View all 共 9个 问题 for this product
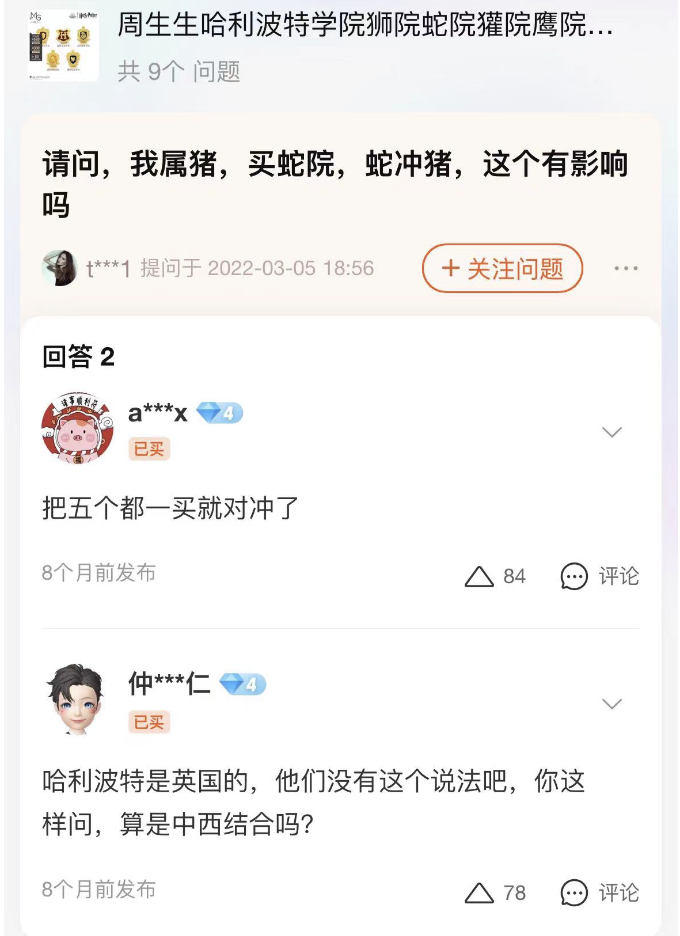This screenshot has height=936, width=680. [179, 72]
